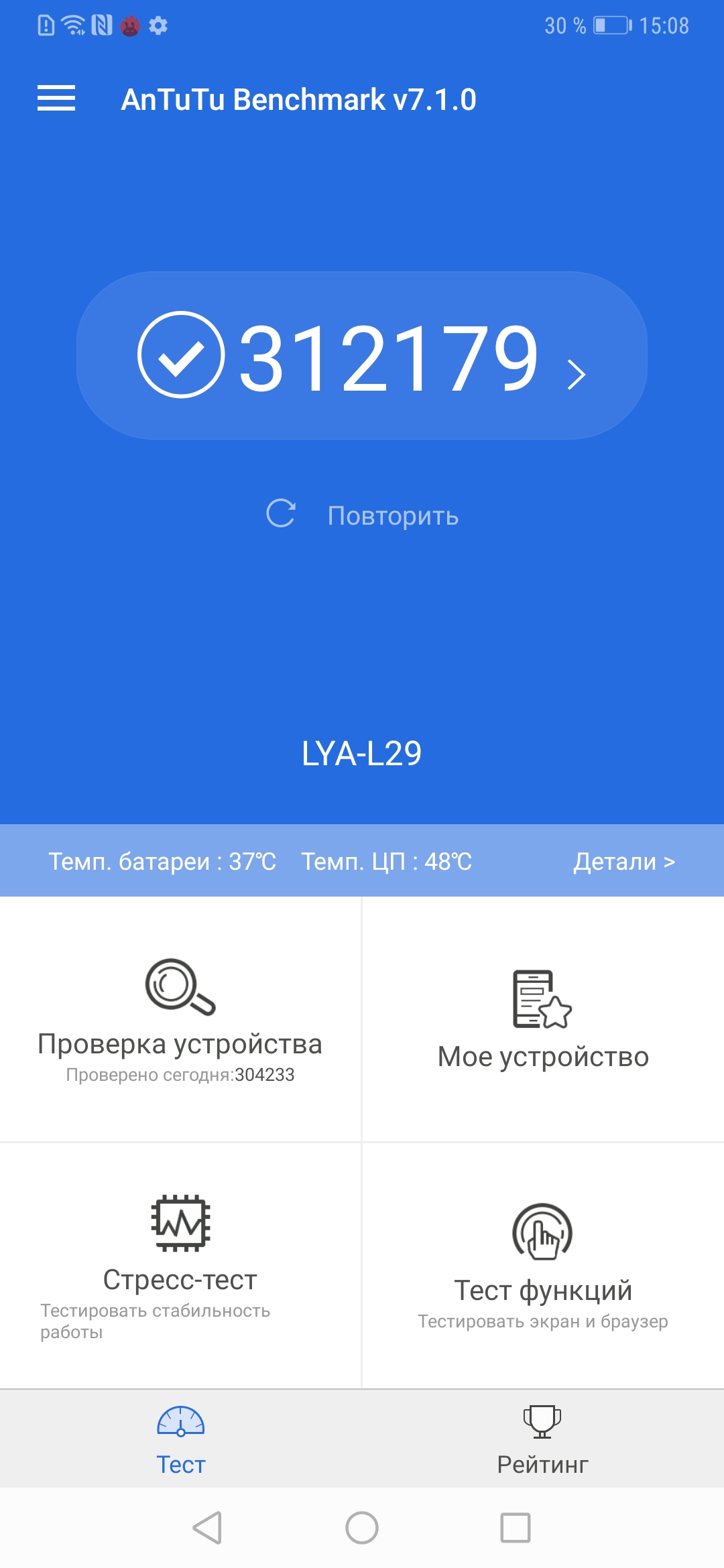This screenshot has width=724, height=1568.
Task: Select the Тест tab
Action: click(181, 1439)
